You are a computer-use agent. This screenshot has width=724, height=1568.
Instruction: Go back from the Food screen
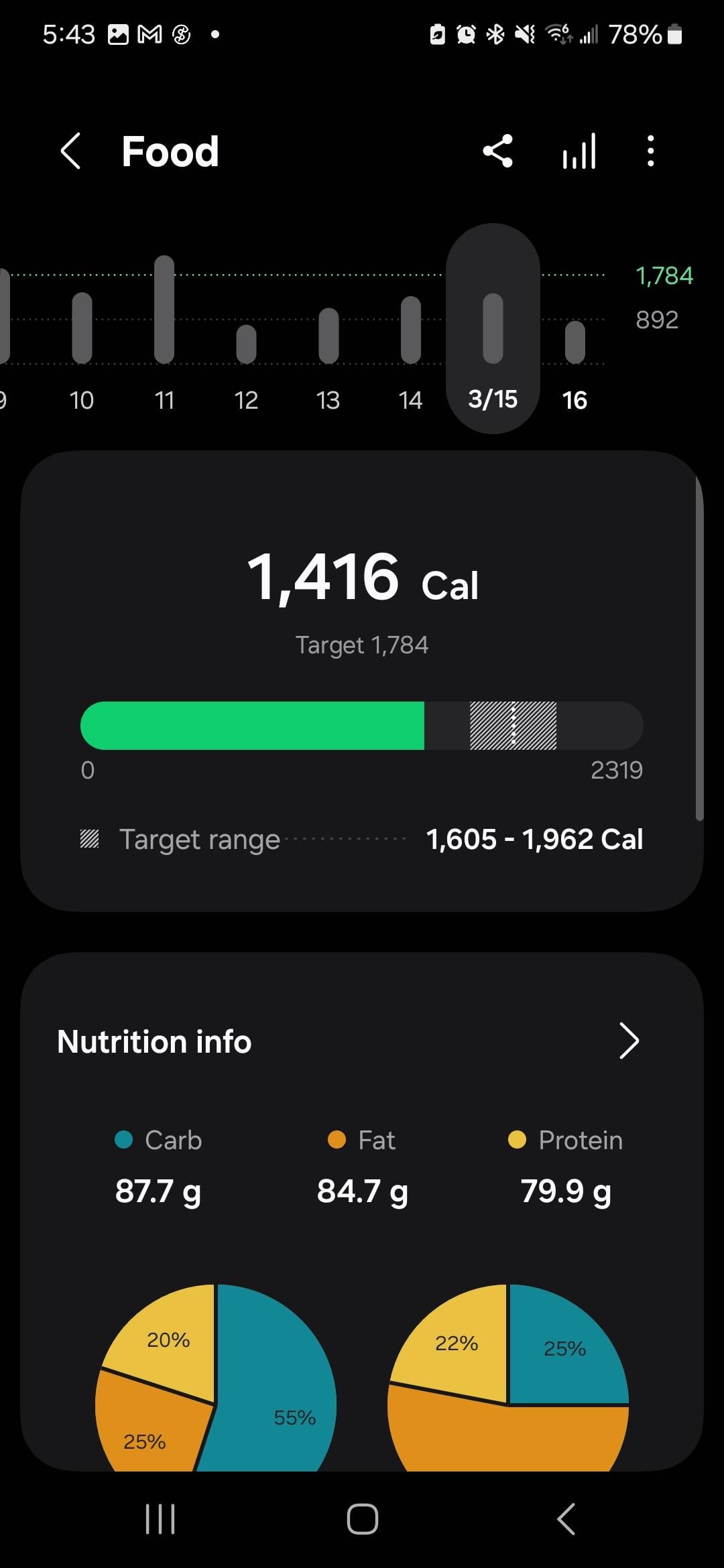(71, 151)
